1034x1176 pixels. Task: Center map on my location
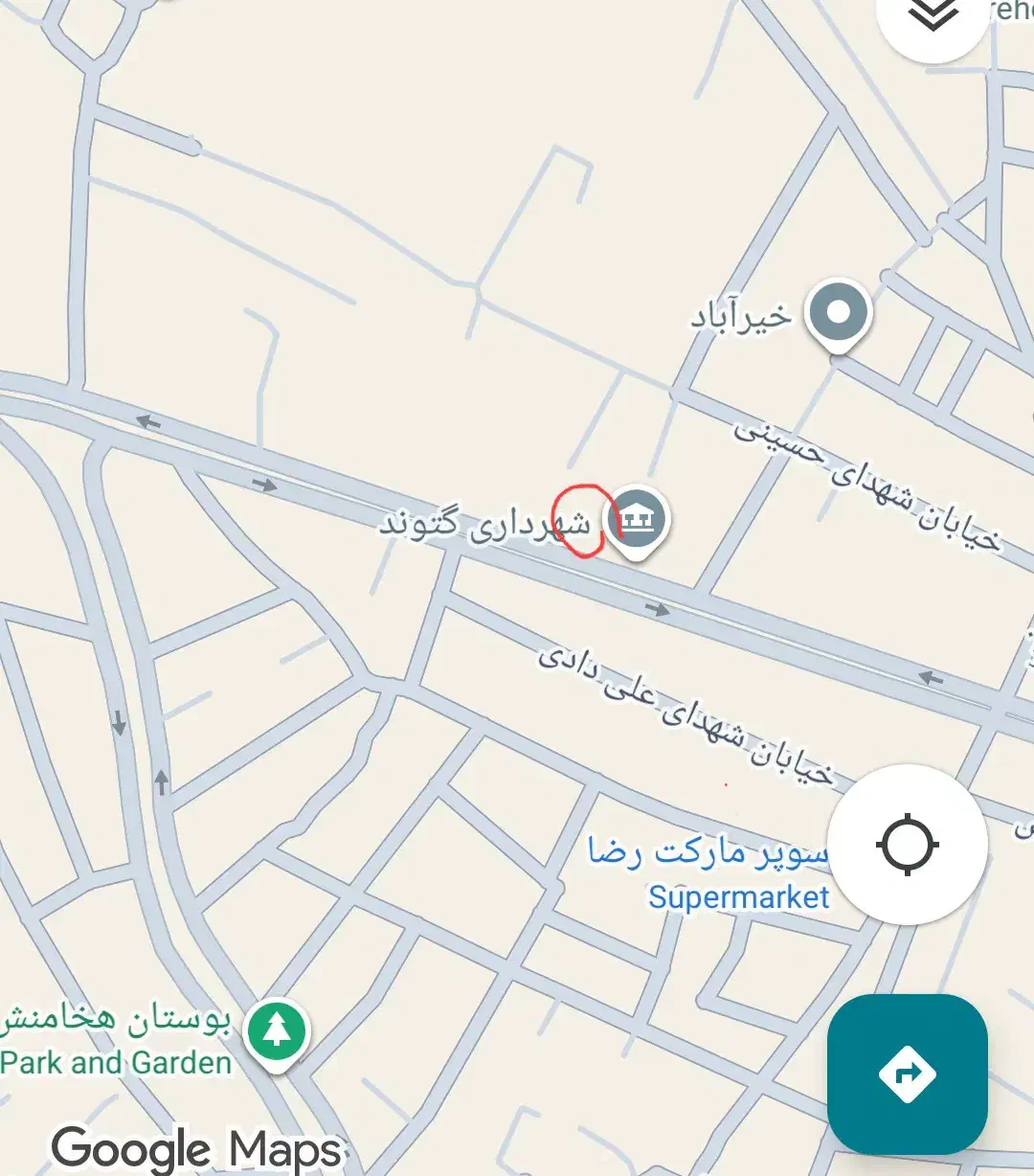(x=908, y=845)
